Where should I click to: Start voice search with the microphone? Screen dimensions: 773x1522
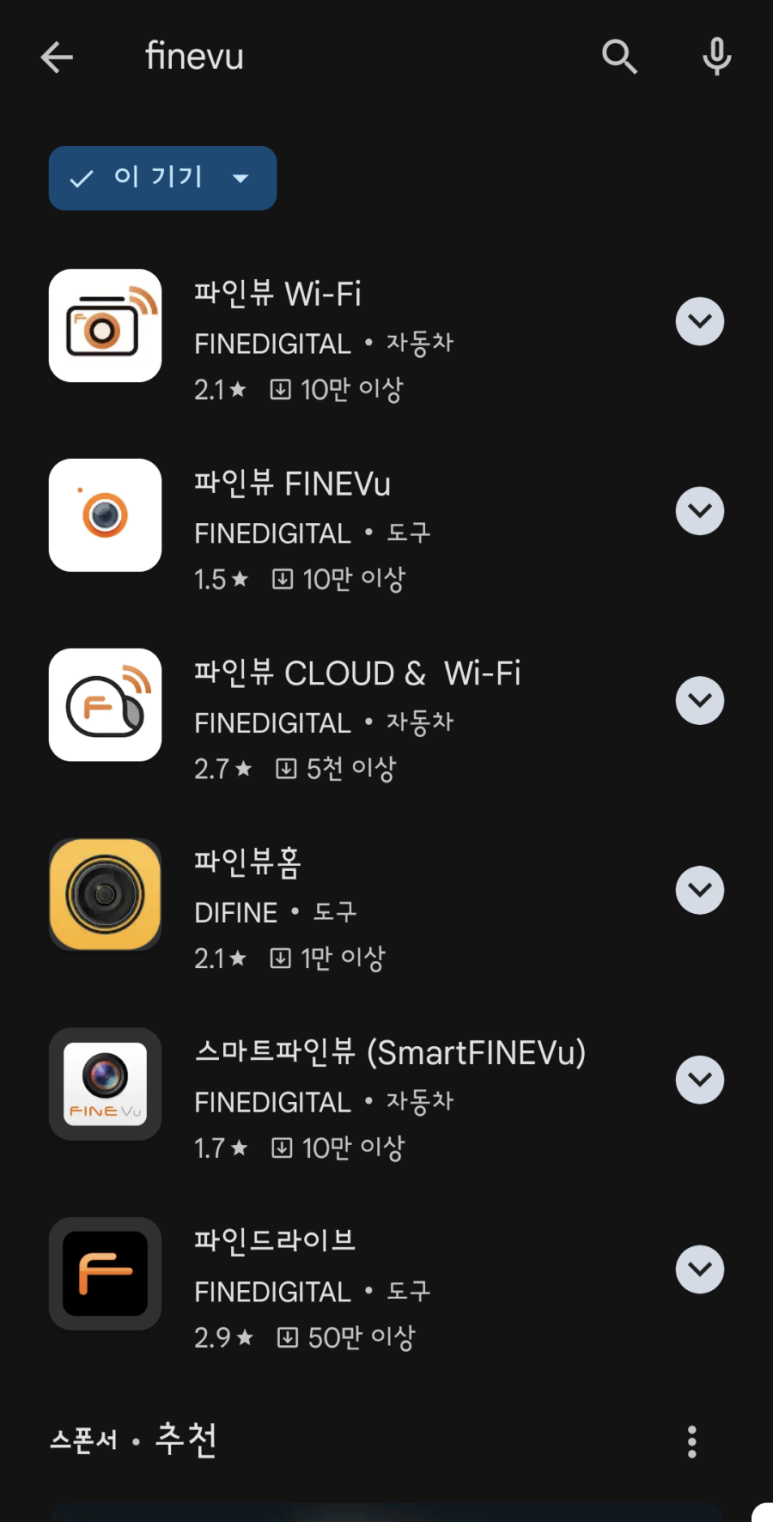pos(716,58)
